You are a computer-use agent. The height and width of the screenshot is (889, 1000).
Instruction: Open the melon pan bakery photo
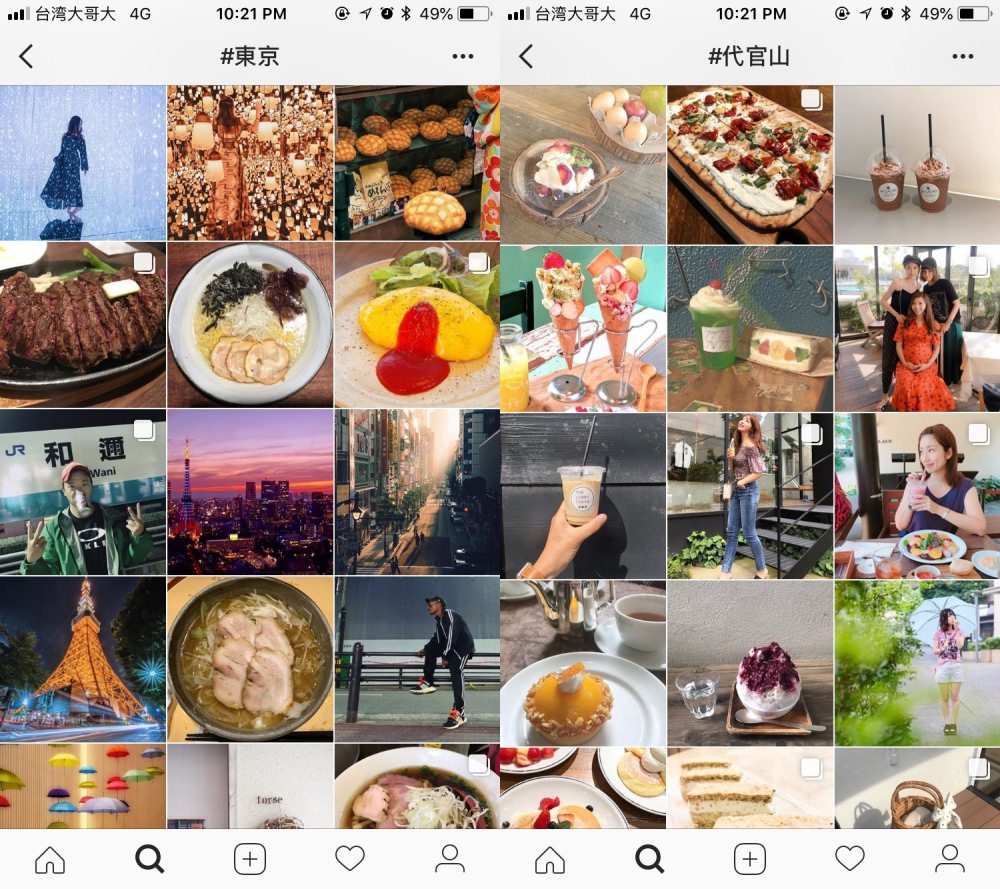(417, 162)
